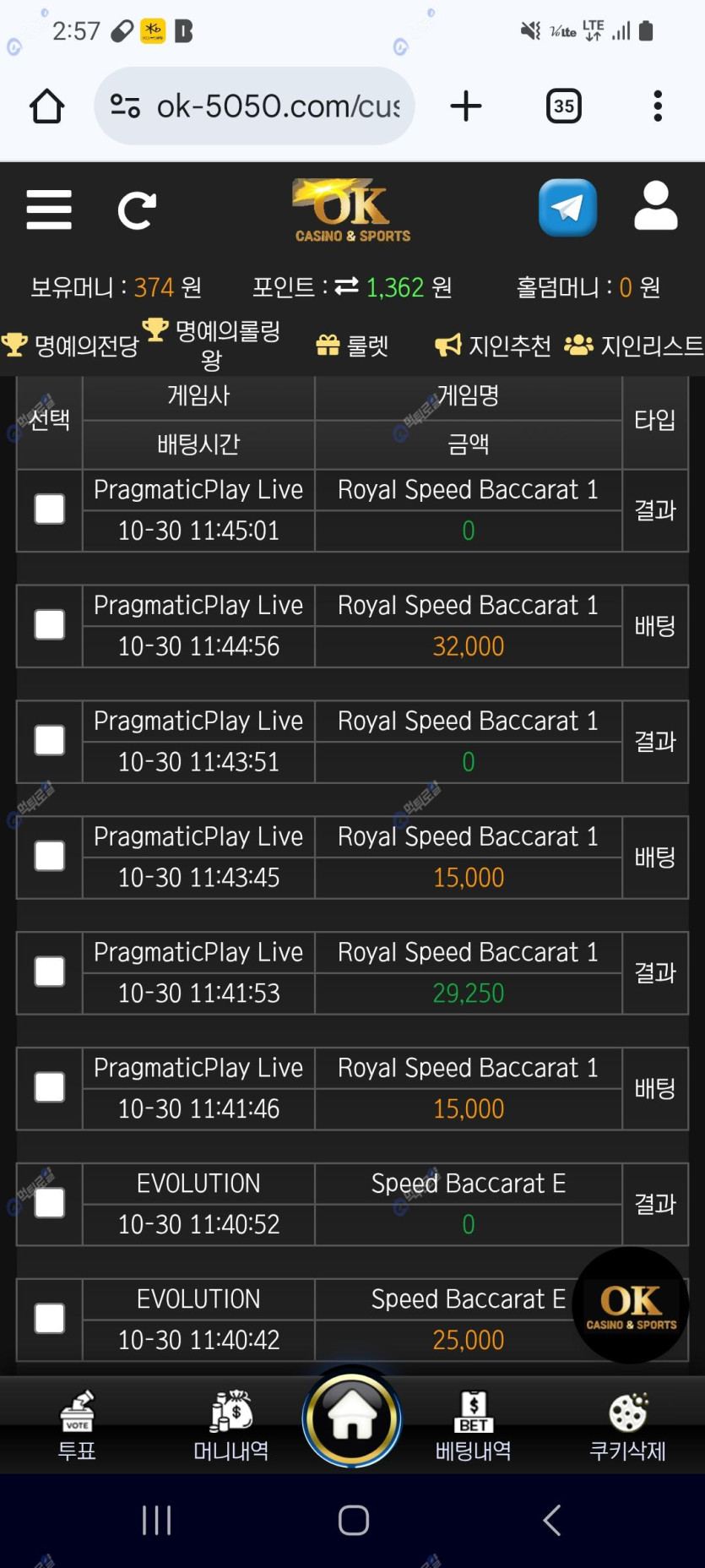Open the browser overflow menu

point(658,106)
